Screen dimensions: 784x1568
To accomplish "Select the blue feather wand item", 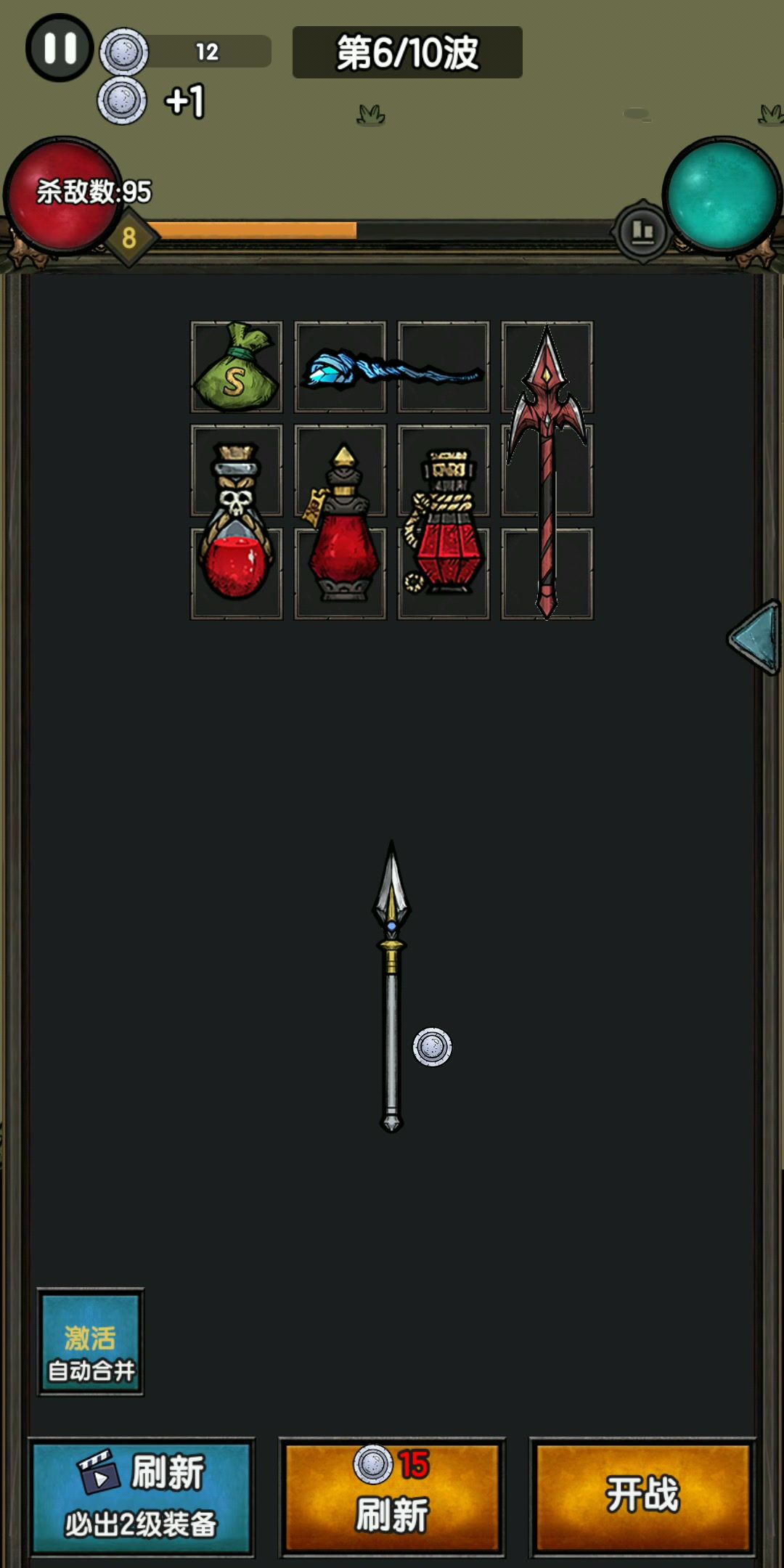I will click(392, 369).
